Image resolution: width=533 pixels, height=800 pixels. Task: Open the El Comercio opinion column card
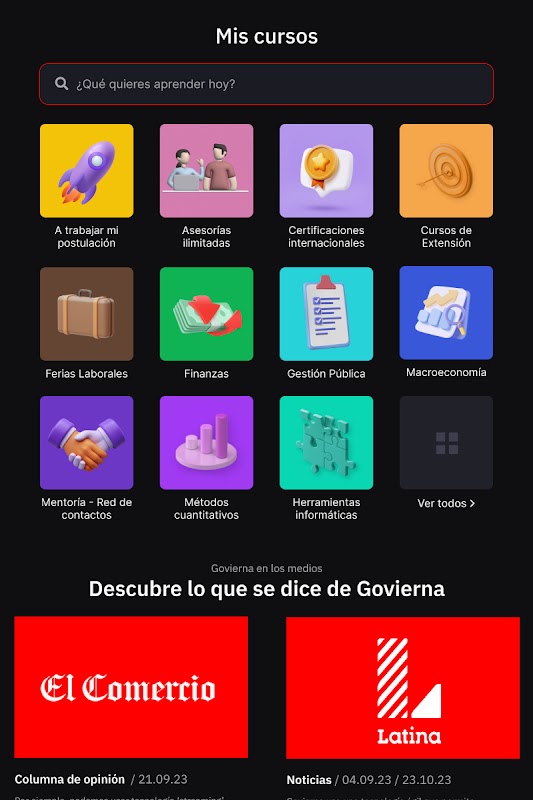(131, 687)
